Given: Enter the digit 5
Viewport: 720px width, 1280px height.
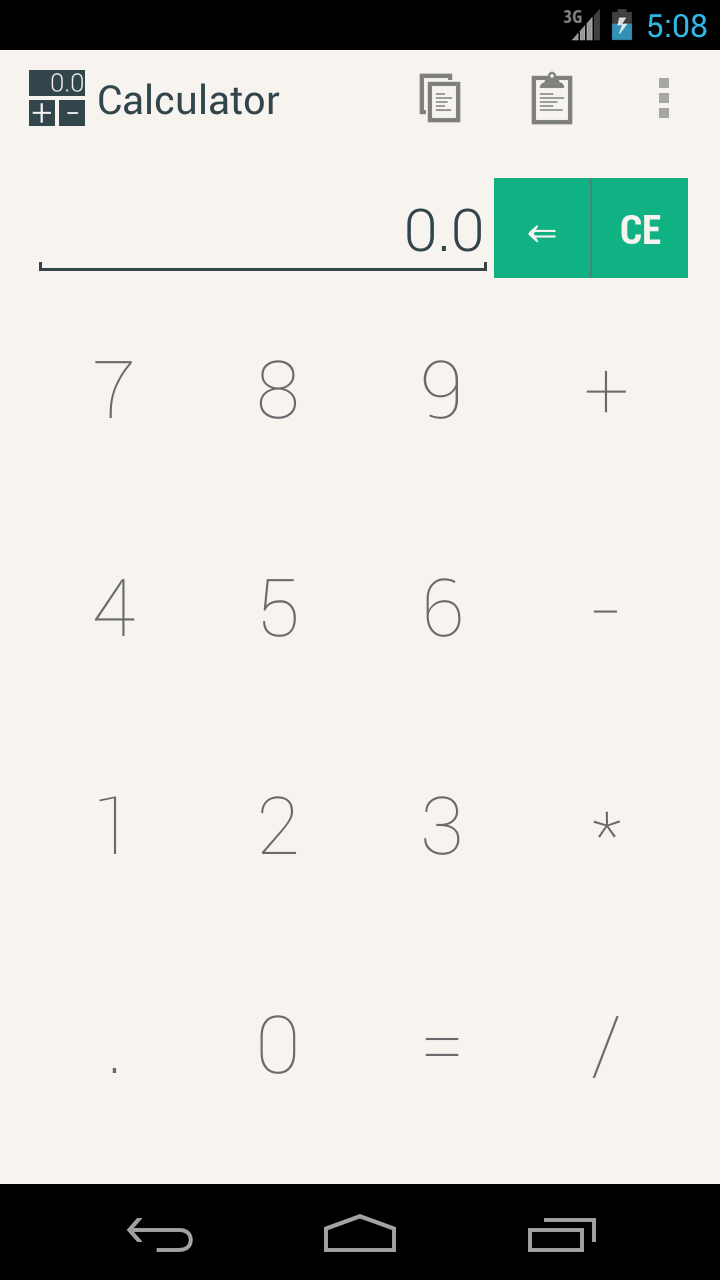Looking at the screenshot, I should [x=278, y=608].
